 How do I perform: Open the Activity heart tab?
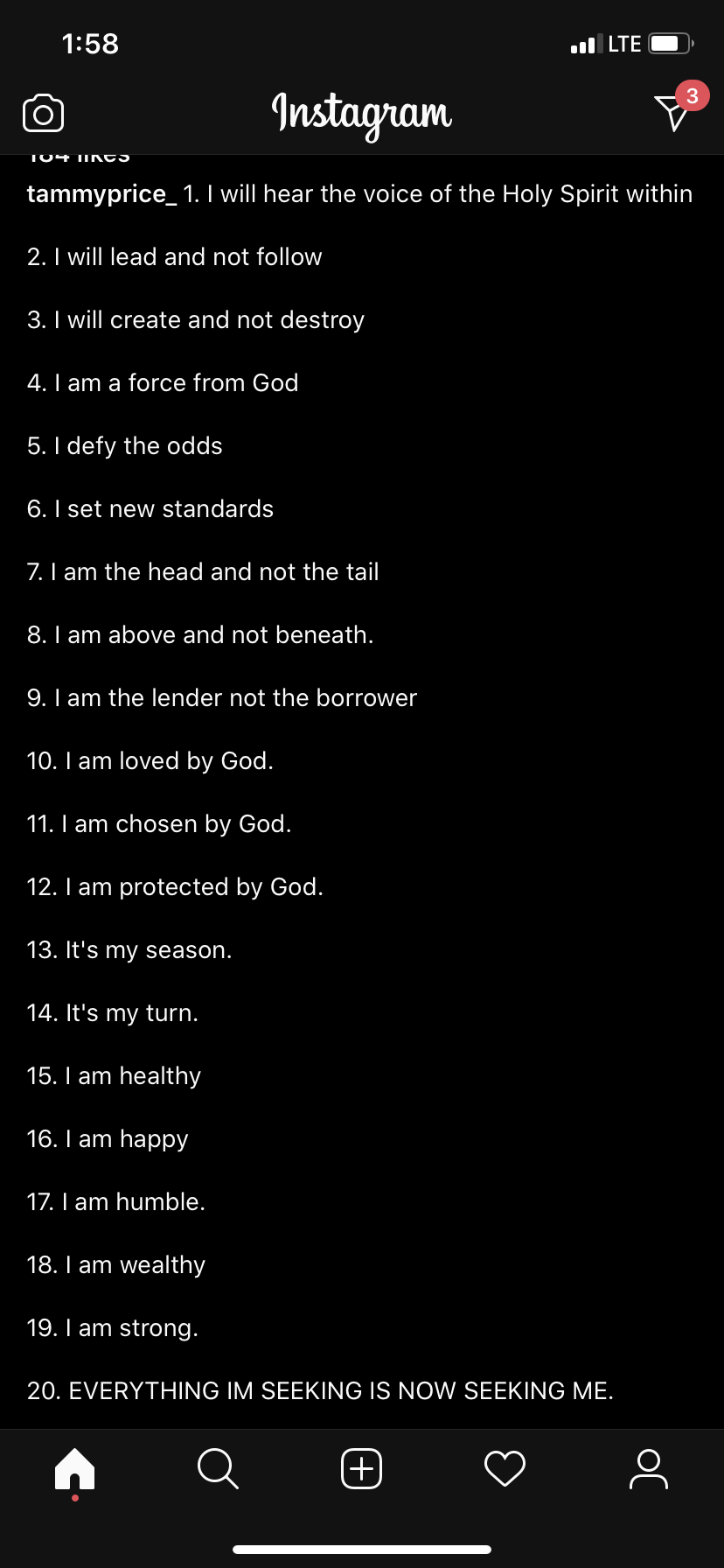pyautogui.click(x=505, y=1468)
